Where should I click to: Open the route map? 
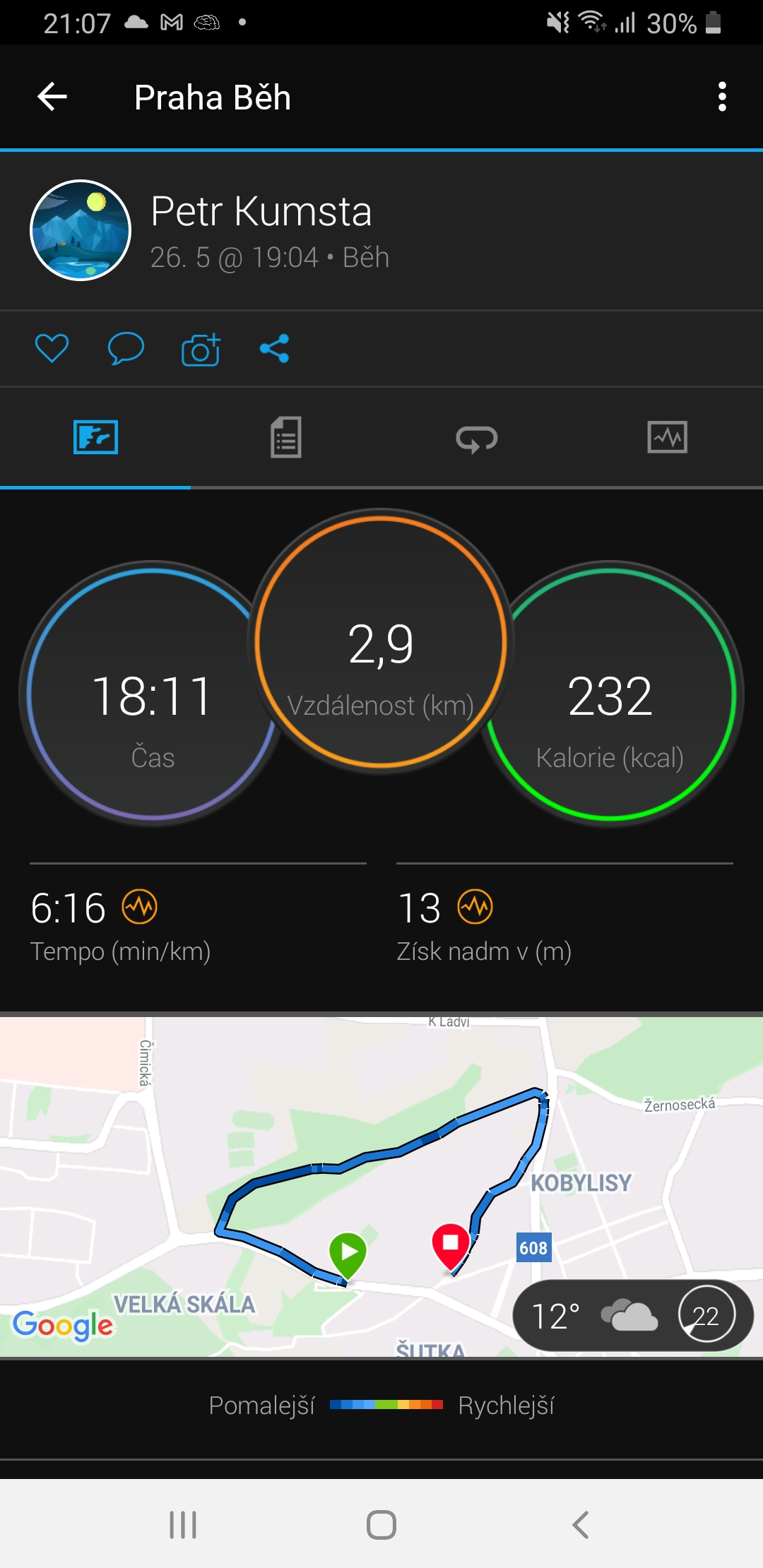click(381, 1187)
